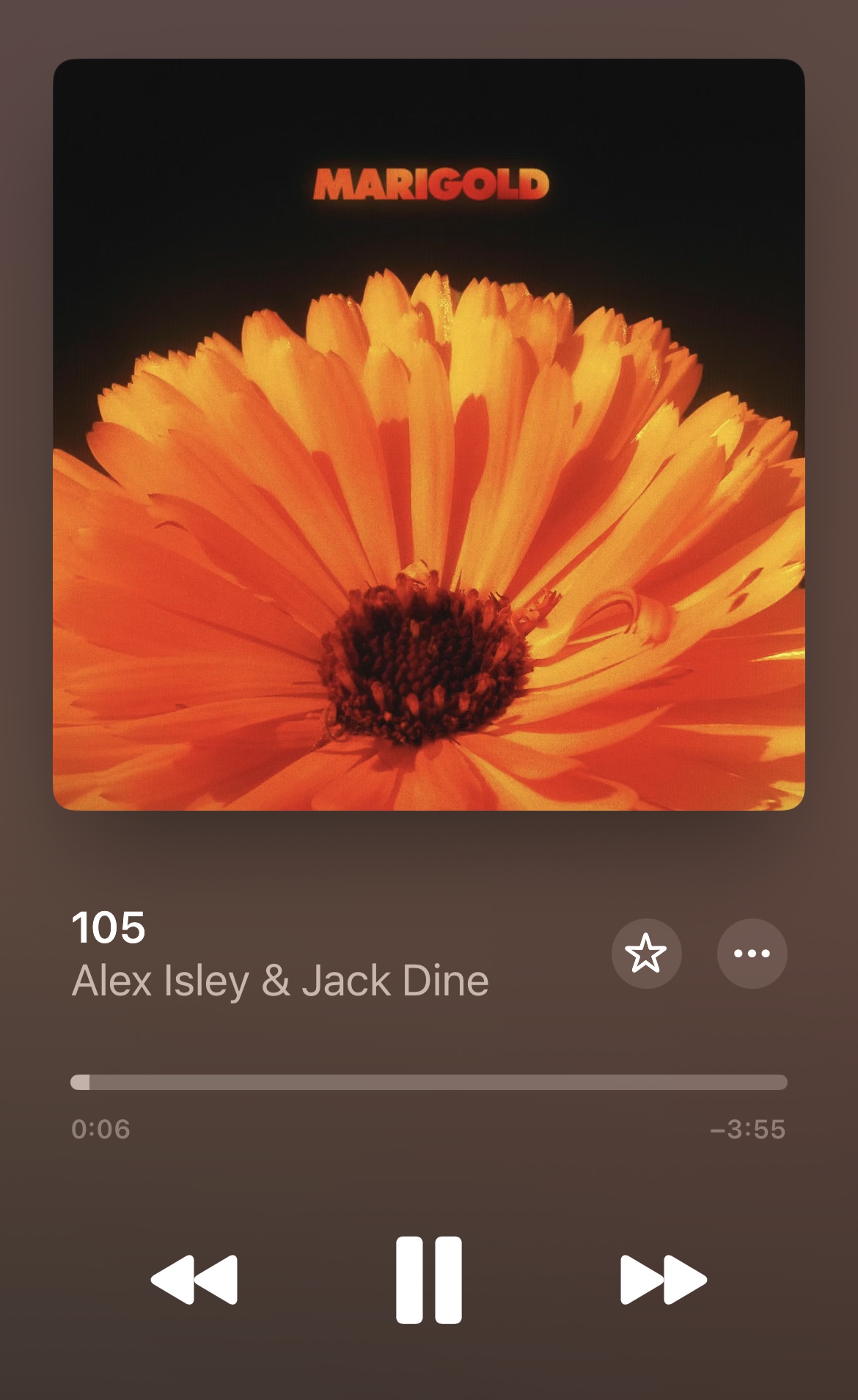Open the more options menu
This screenshot has width=858, height=1400.
(752, 953)
